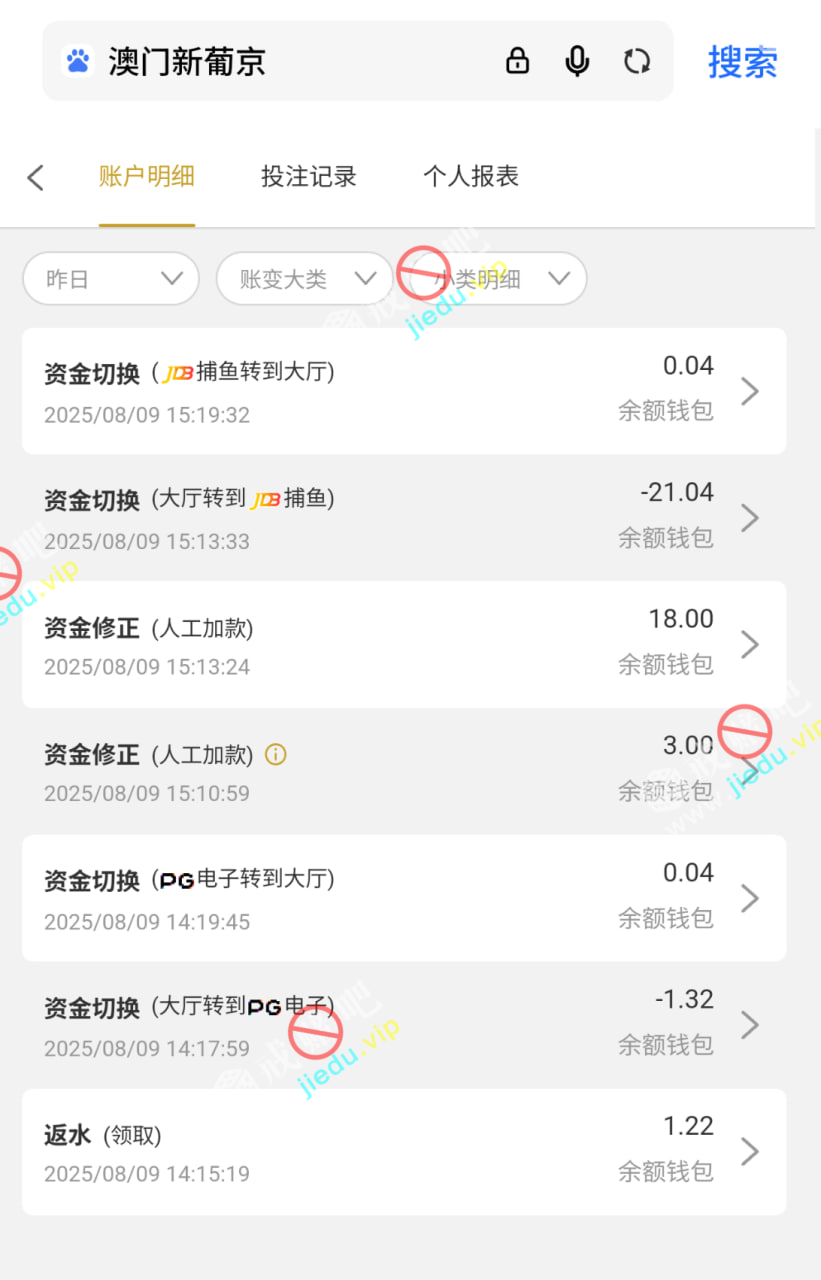Screen dimensions: 821x1280
Task: Open the 昨日 date dropdown
Action: (x=111, y=279)
